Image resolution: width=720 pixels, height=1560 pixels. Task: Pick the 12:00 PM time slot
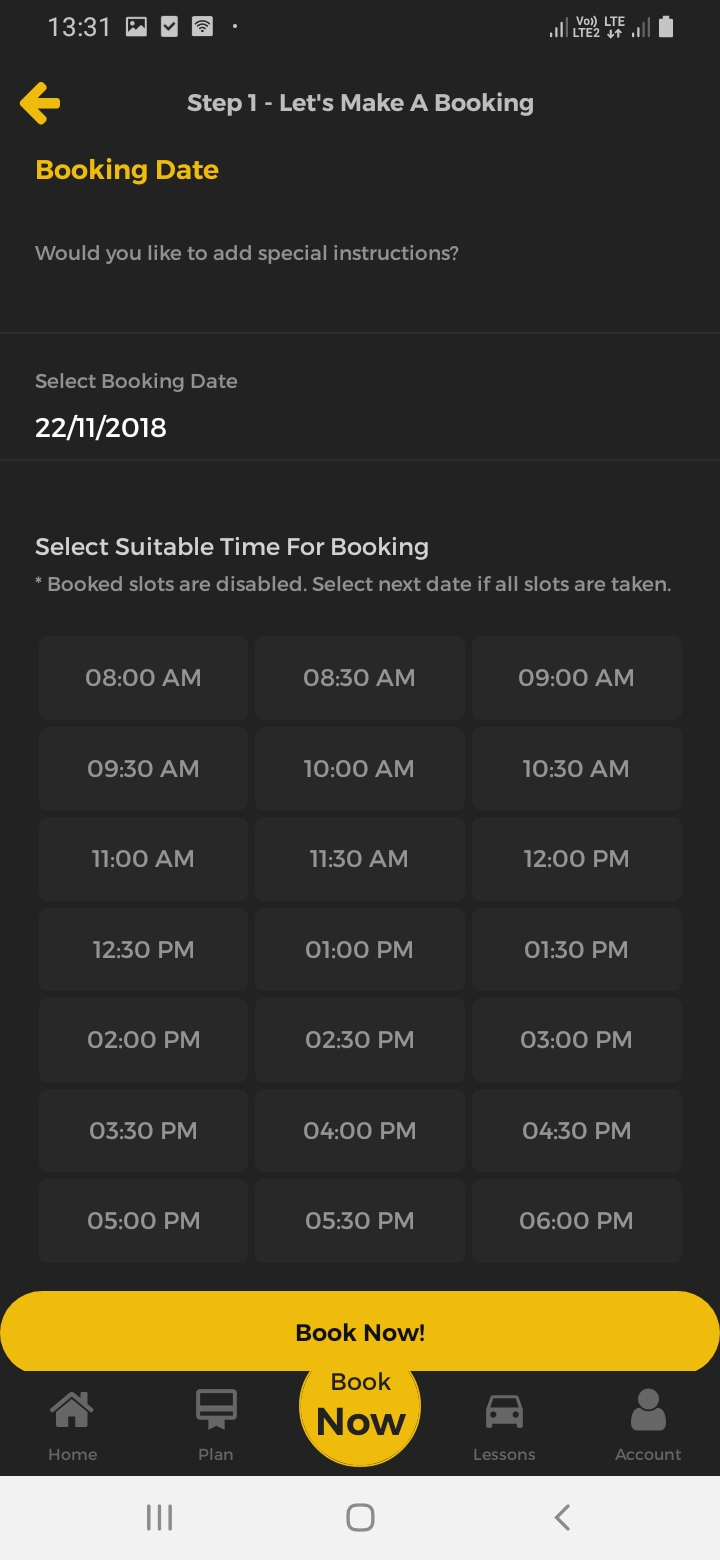(x=576, y=859)
